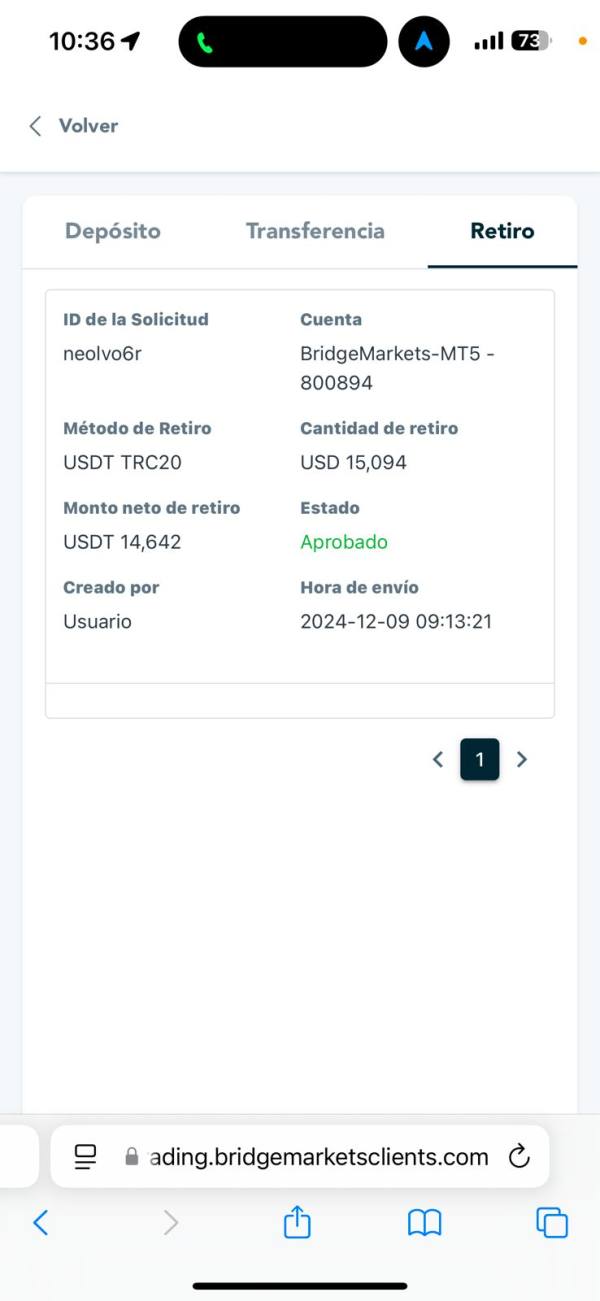600x1301 pixels.
Task: Navigate back in Safari toolbar
Action: pyautogui.click(x=41, y=1222)
